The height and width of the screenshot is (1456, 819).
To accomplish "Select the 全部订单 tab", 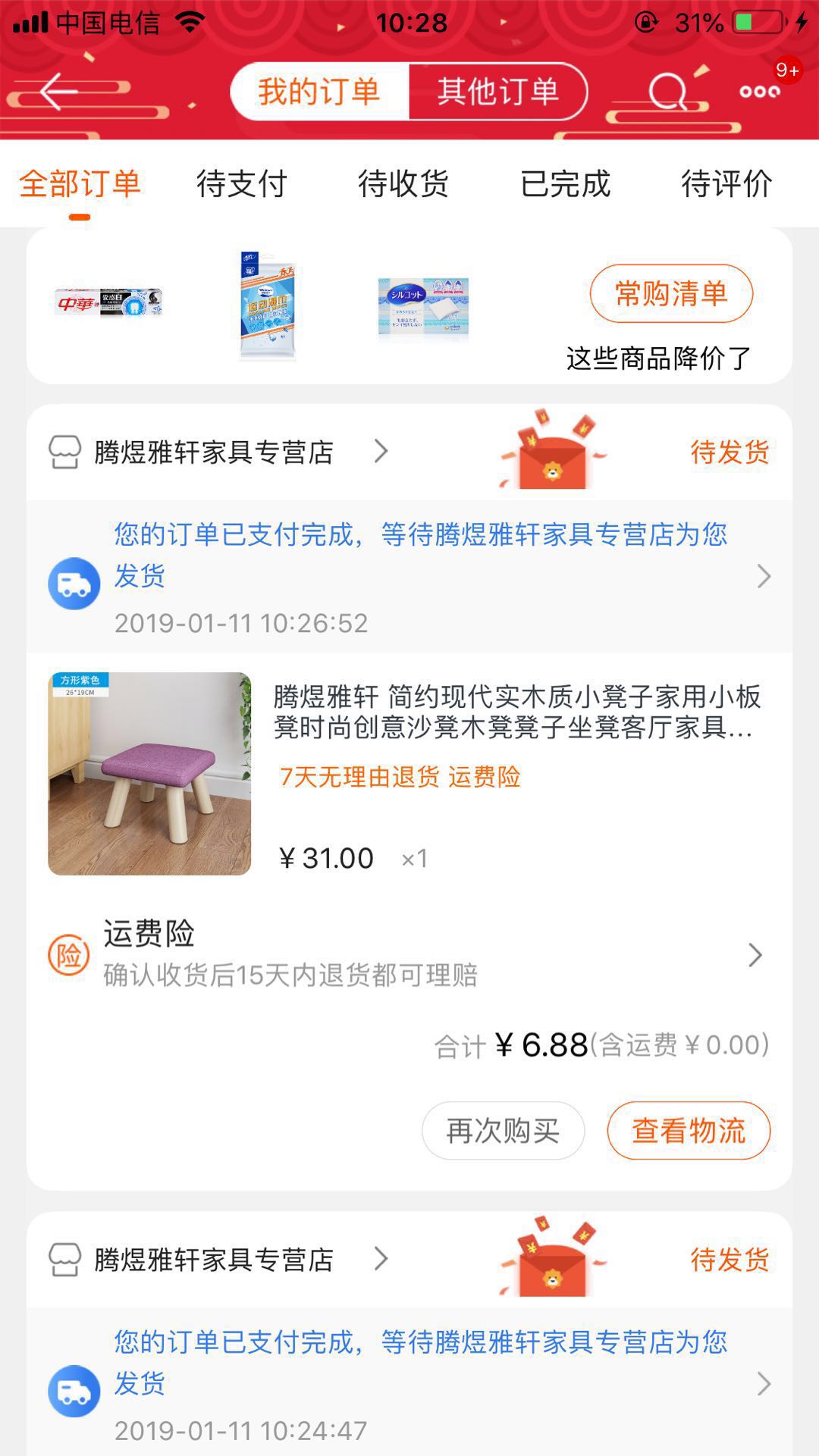I will tap(80, 183).
